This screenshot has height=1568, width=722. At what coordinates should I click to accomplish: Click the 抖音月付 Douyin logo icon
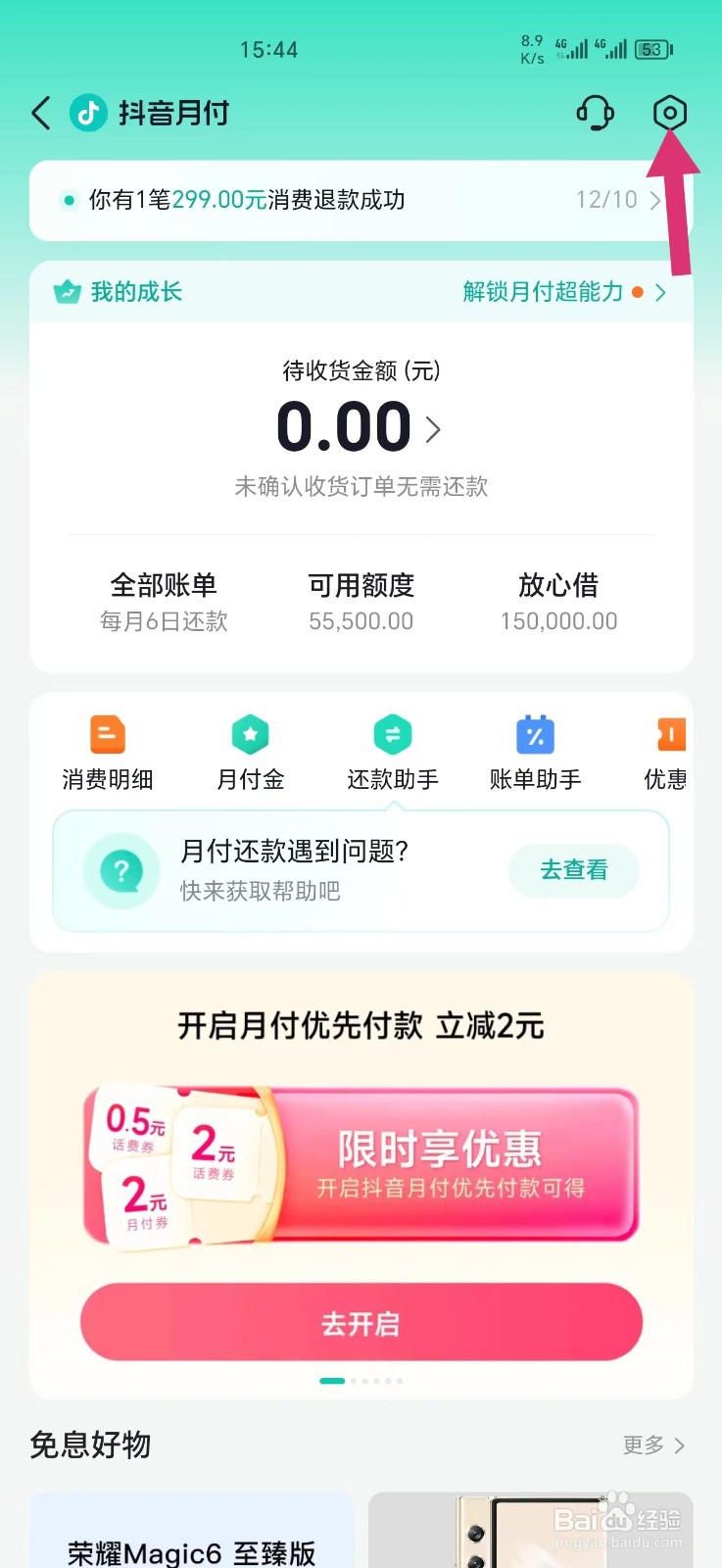point(88,113)
